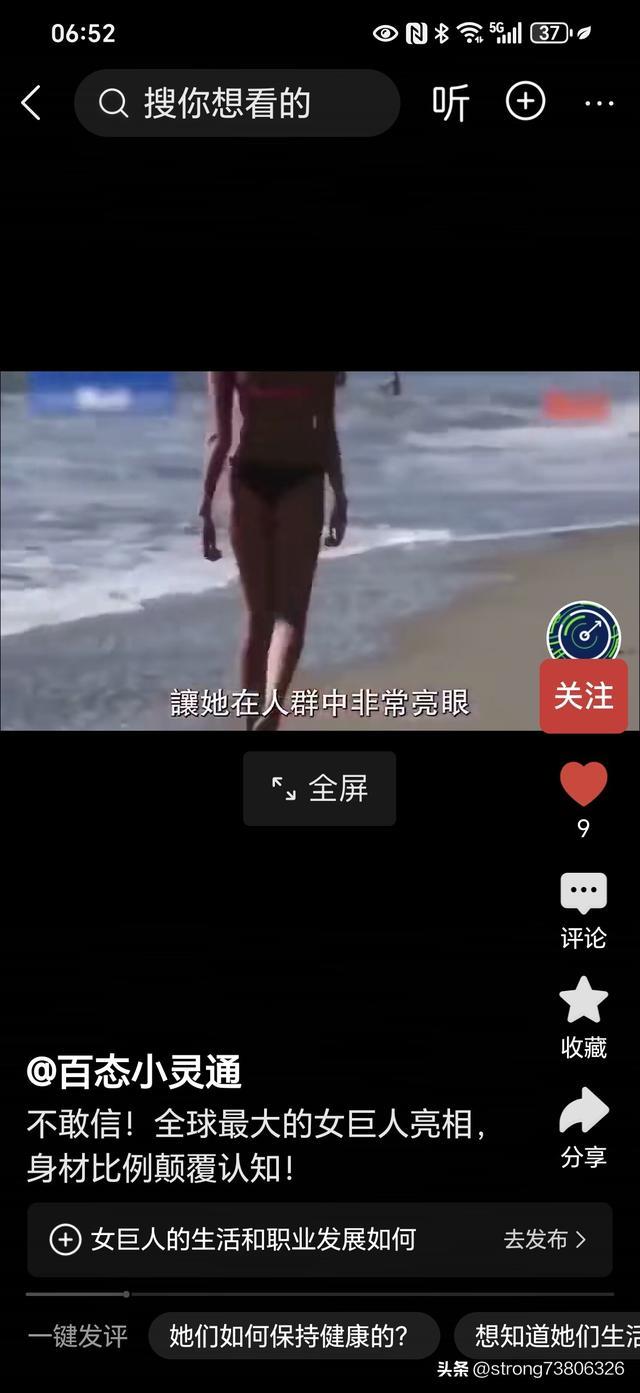Open the 评论 comments
The height and width of the screenshot is (1393, 640).
click(x=583, y=909)
